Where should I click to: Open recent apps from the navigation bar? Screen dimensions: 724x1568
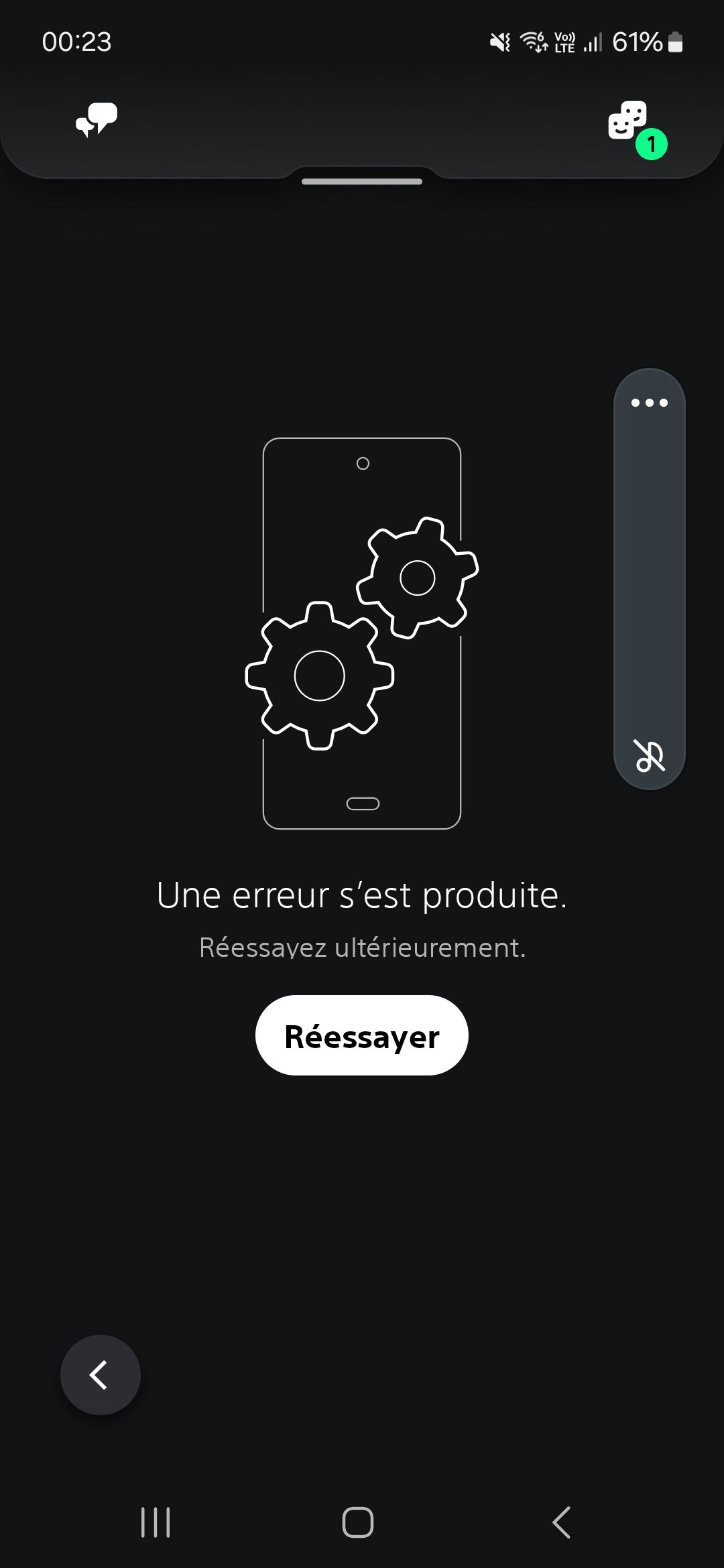[156, 1522]
